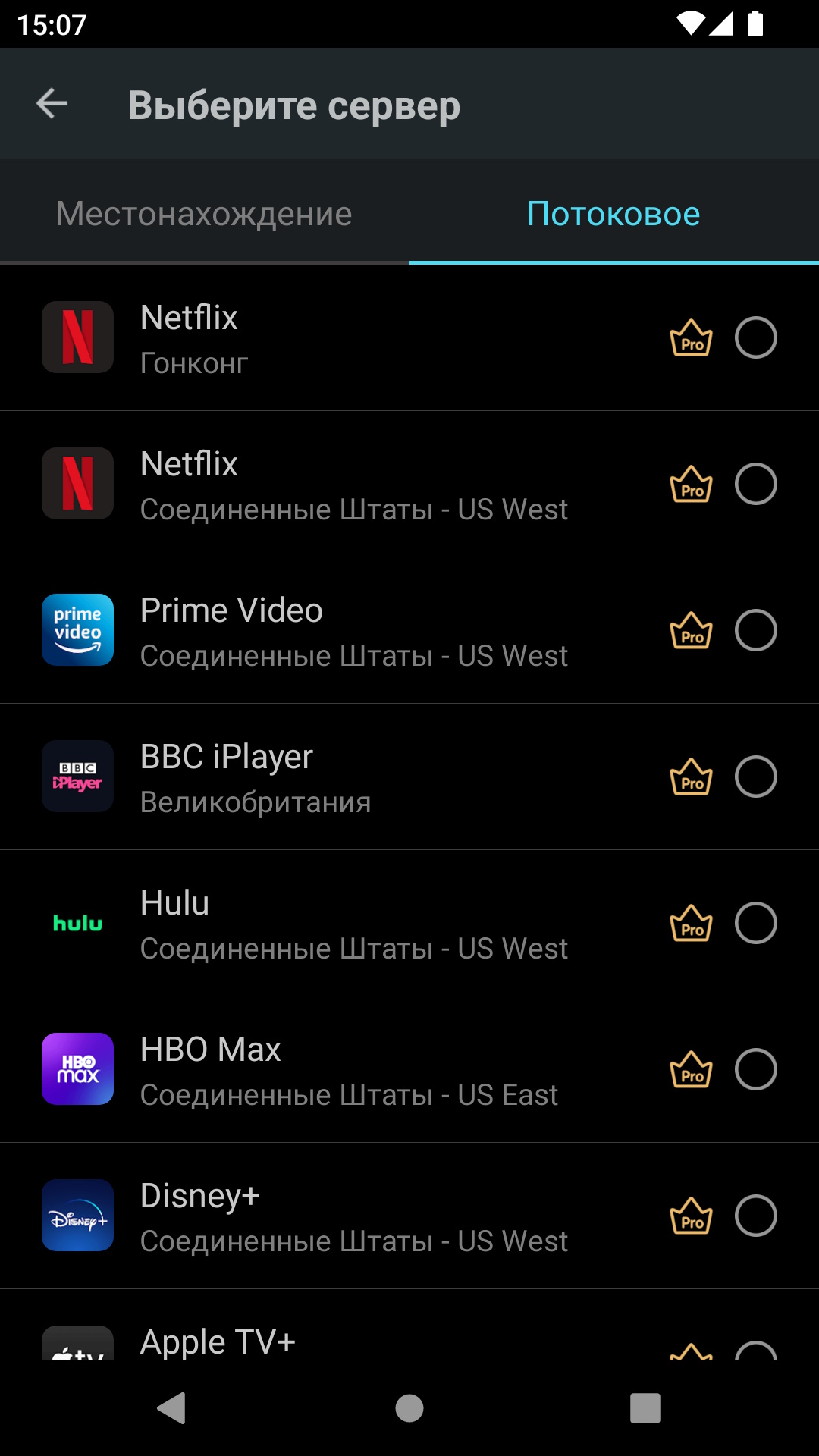The height and width of the screenshot is (1456, 819).
Task: Switch to the Местонахождение tab
Action: (204, 214)
